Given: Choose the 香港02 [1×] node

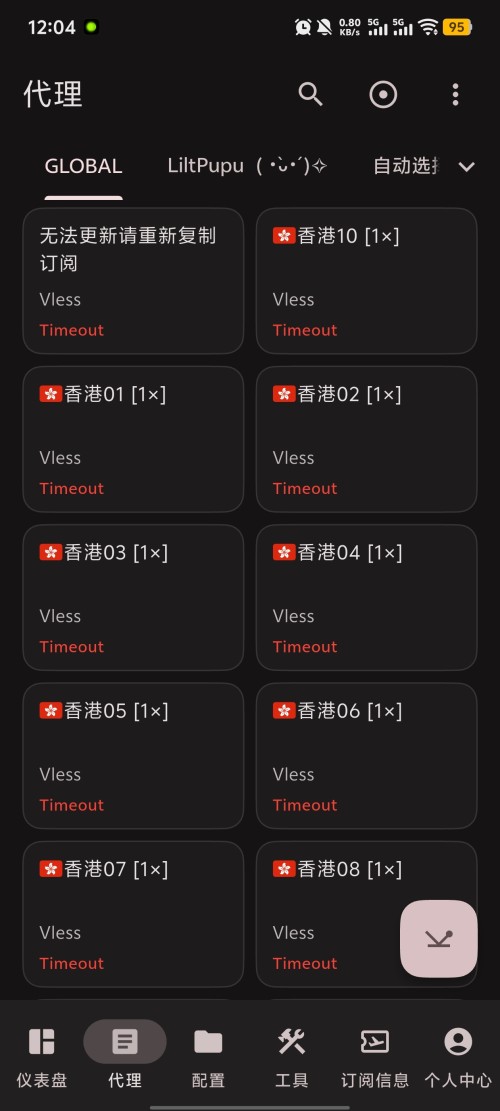Looking at the screenshot, I should [366, 439].
